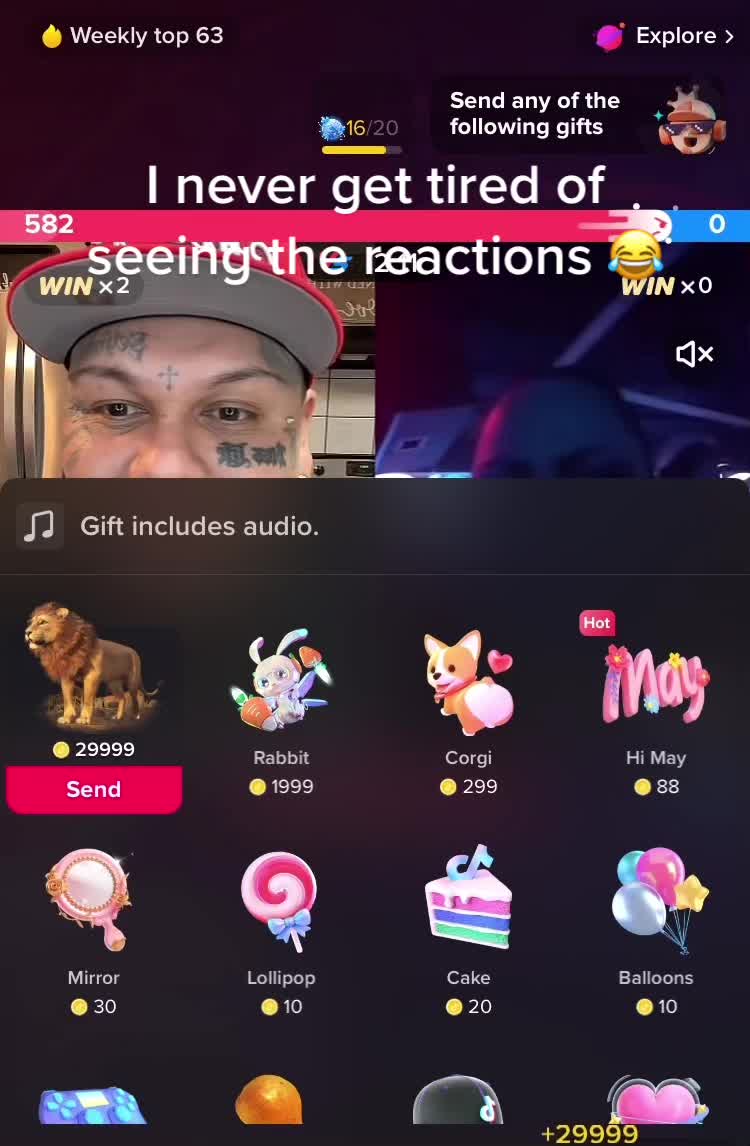Open the Weekly top 63 ranking
Screen dimensions: 750x1146
[x=132, y=36]
